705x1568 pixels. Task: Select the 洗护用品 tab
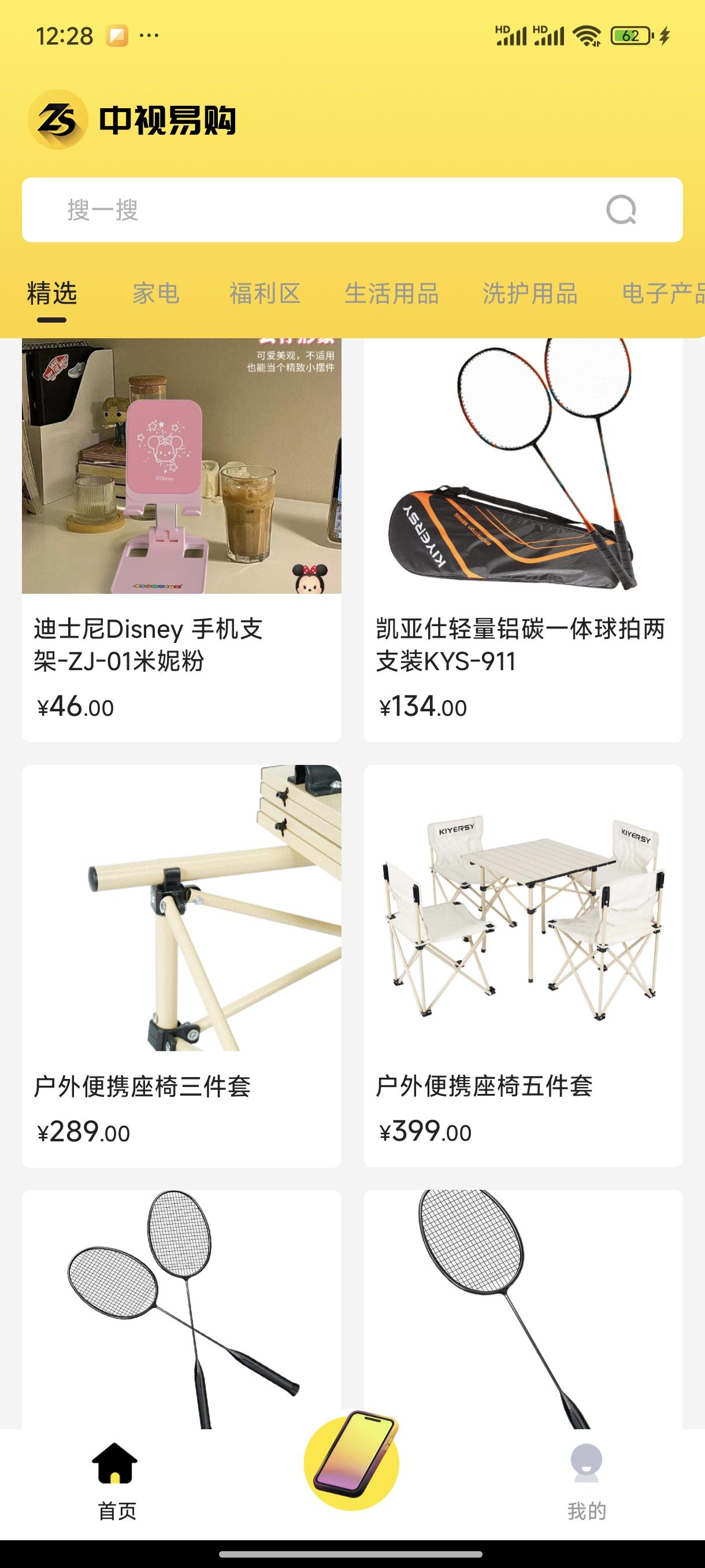click(530, 293)
